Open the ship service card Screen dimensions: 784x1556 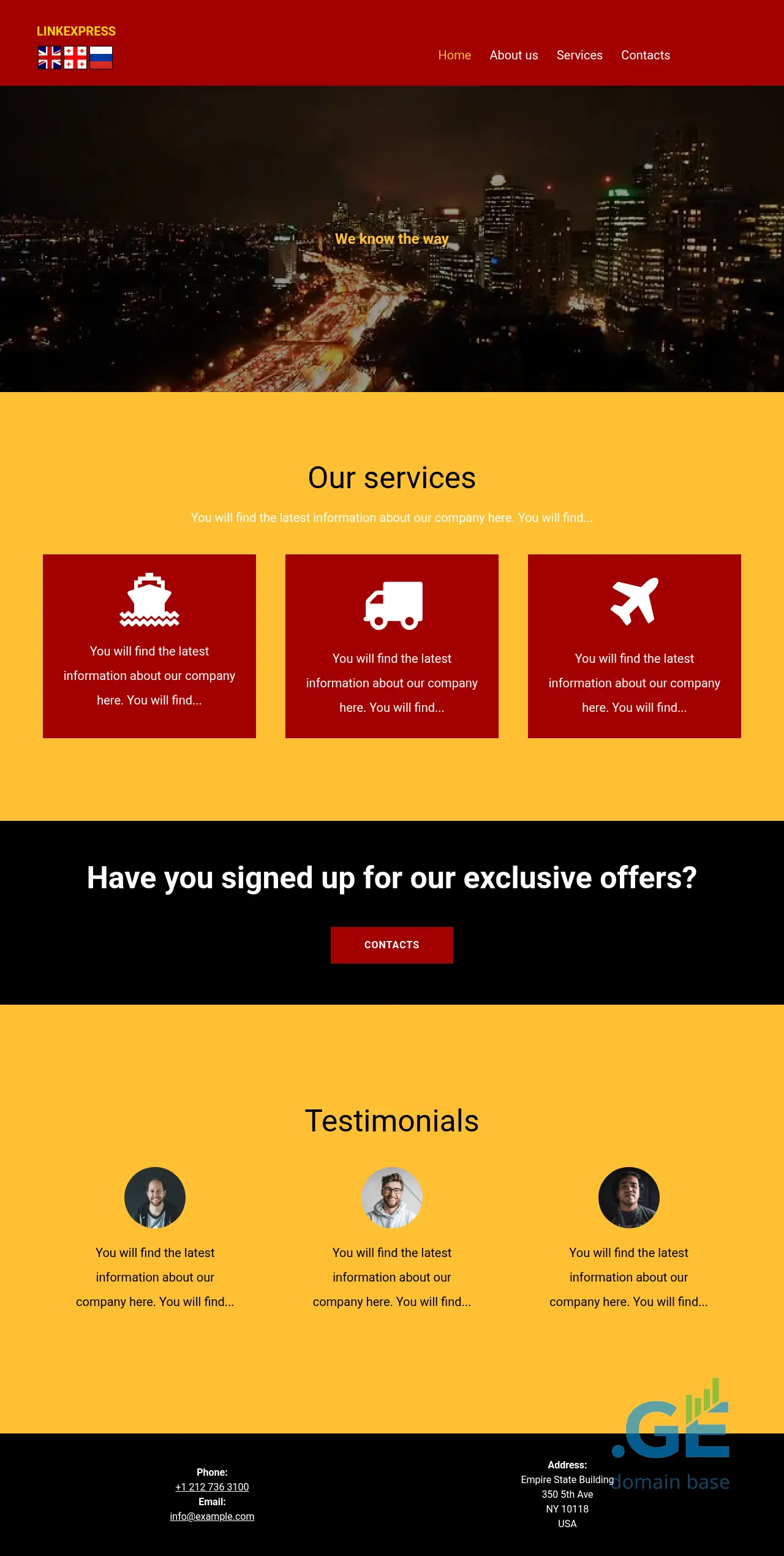pyautogui.click(x=149, y=646)
